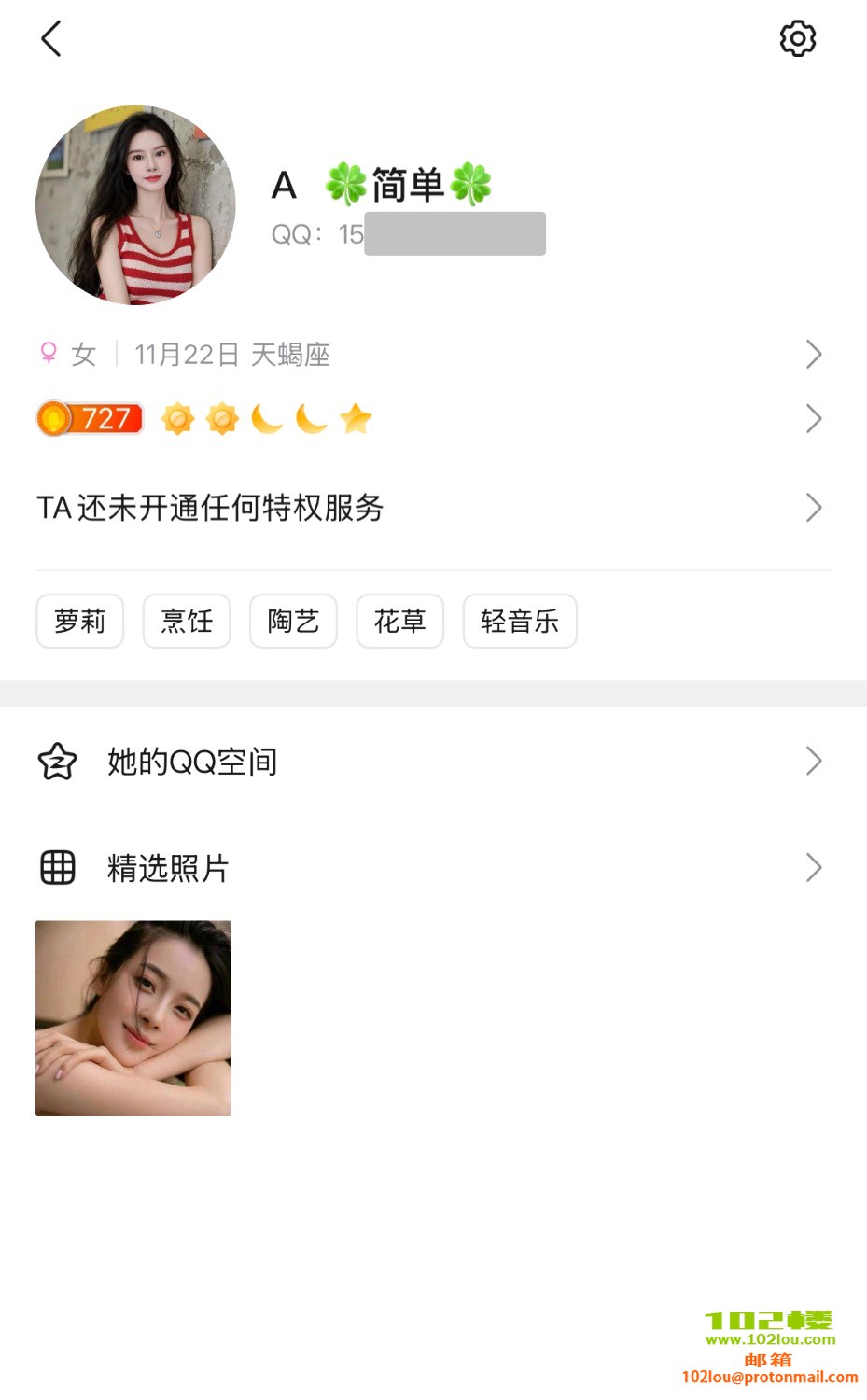Image resolution: width=867 pixels, height=1400 pixels.
Task: Open the 精选照片 section
Action: click(429, 868)
